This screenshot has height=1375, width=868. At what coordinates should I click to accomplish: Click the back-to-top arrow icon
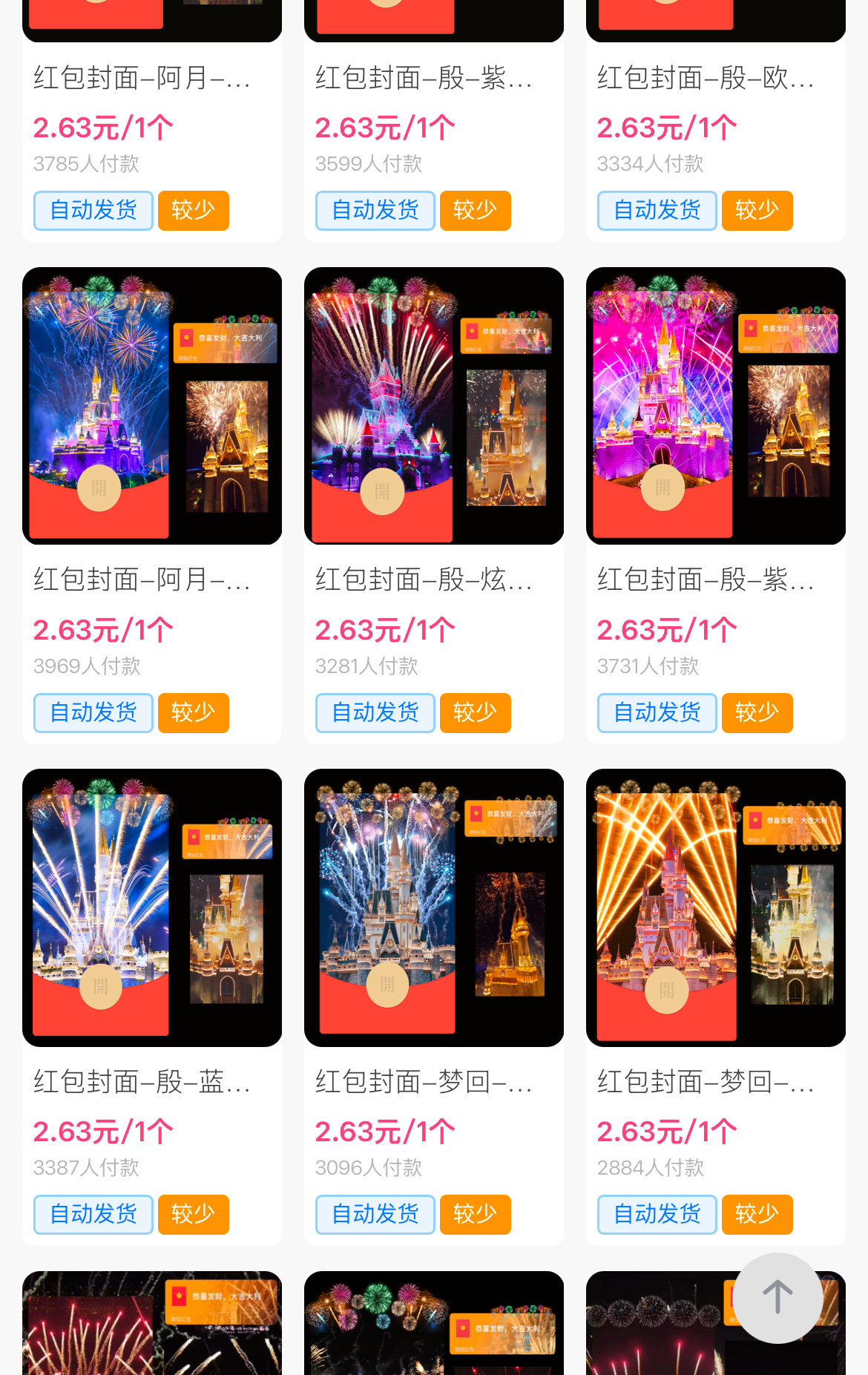click(x=777, y=1298)
